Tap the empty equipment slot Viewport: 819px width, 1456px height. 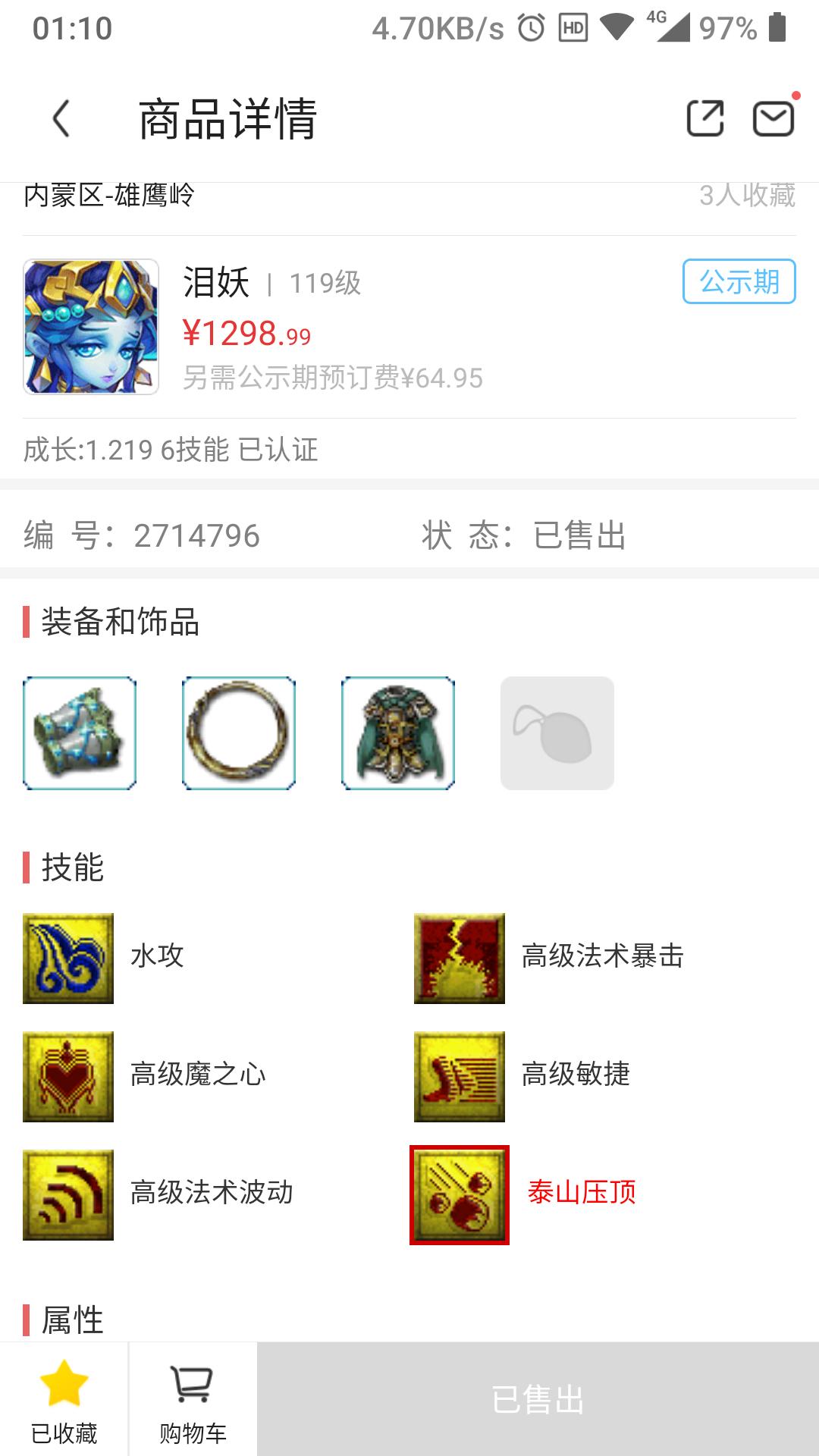[x=557, y=733]
